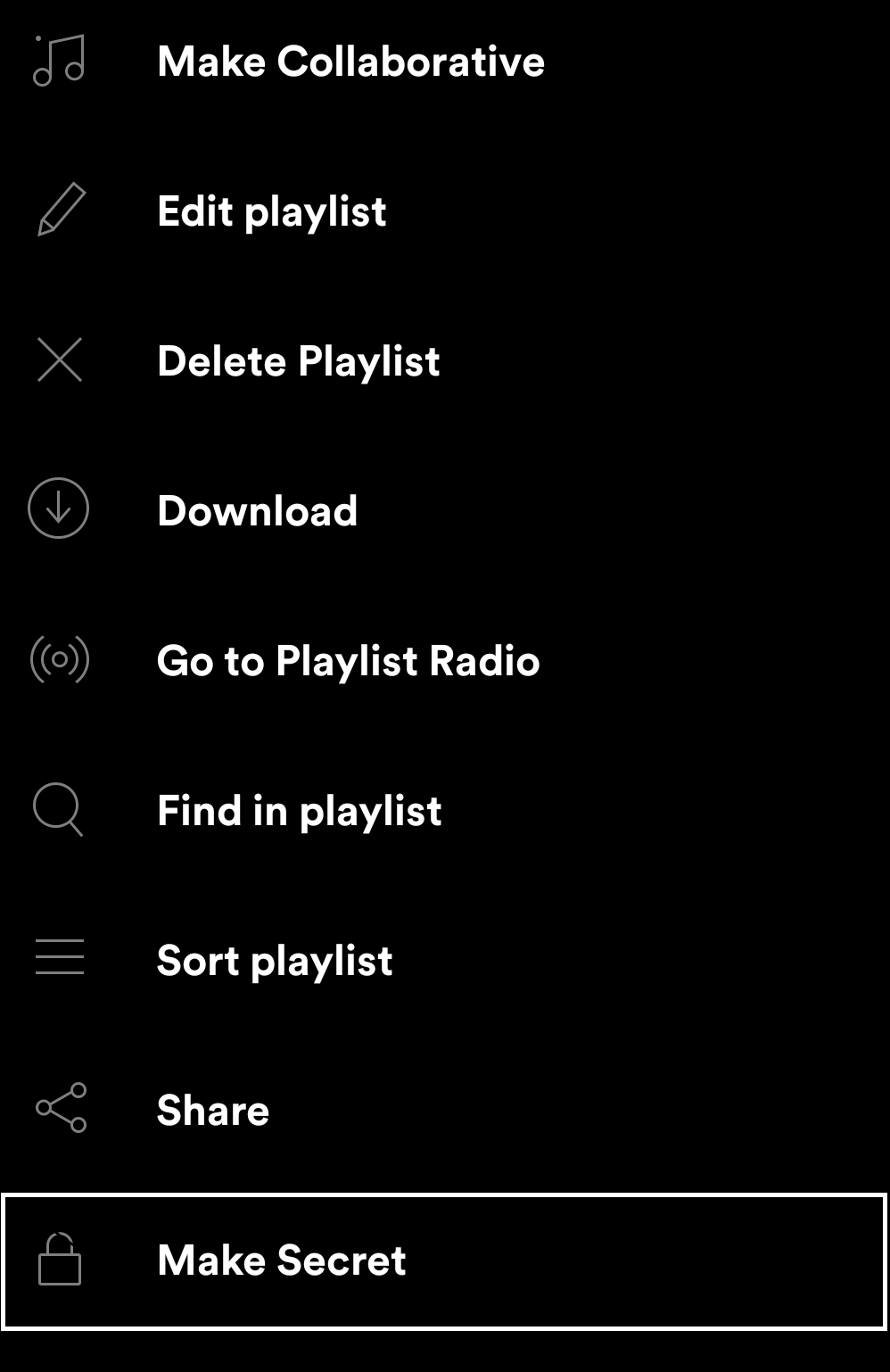Select the Share network icon
The width and height of the screenshot is (890, 1372).
tap(59, 1109)
